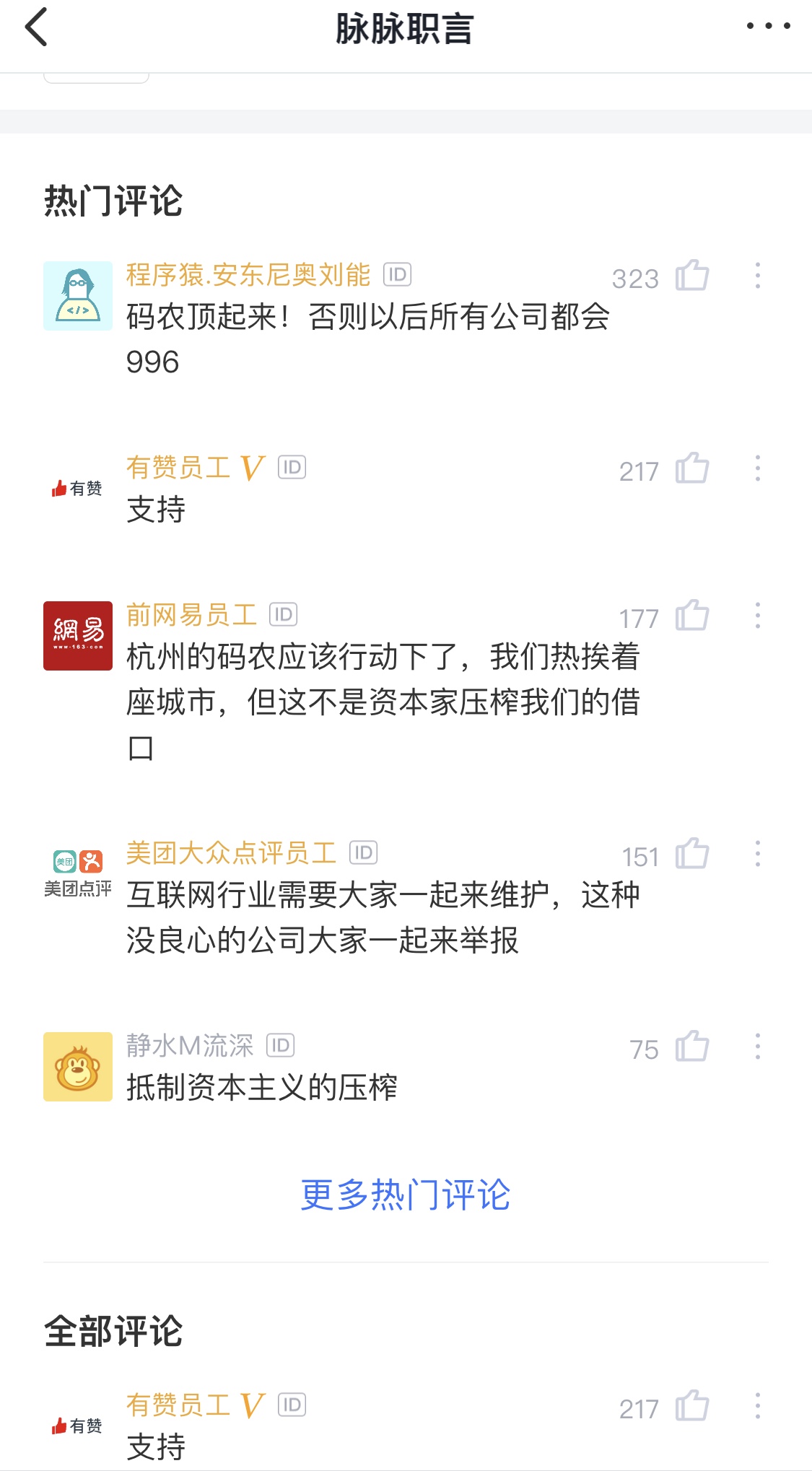Like the 177-likes comment by 前网易员工

pos(691,616)
